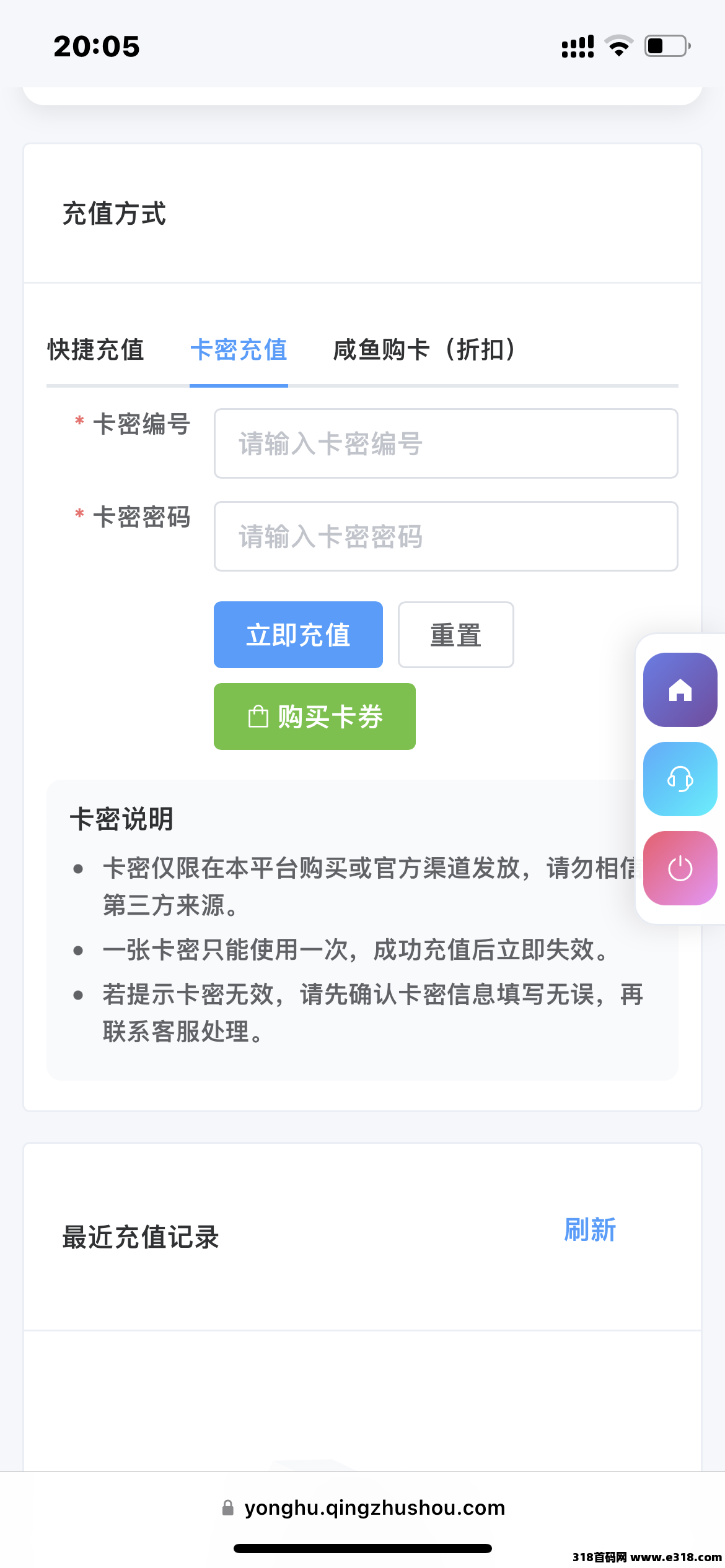Tap the Wi-Fi icon in status bar
This screenshot has width=725, height=1568.
point(618,44)
